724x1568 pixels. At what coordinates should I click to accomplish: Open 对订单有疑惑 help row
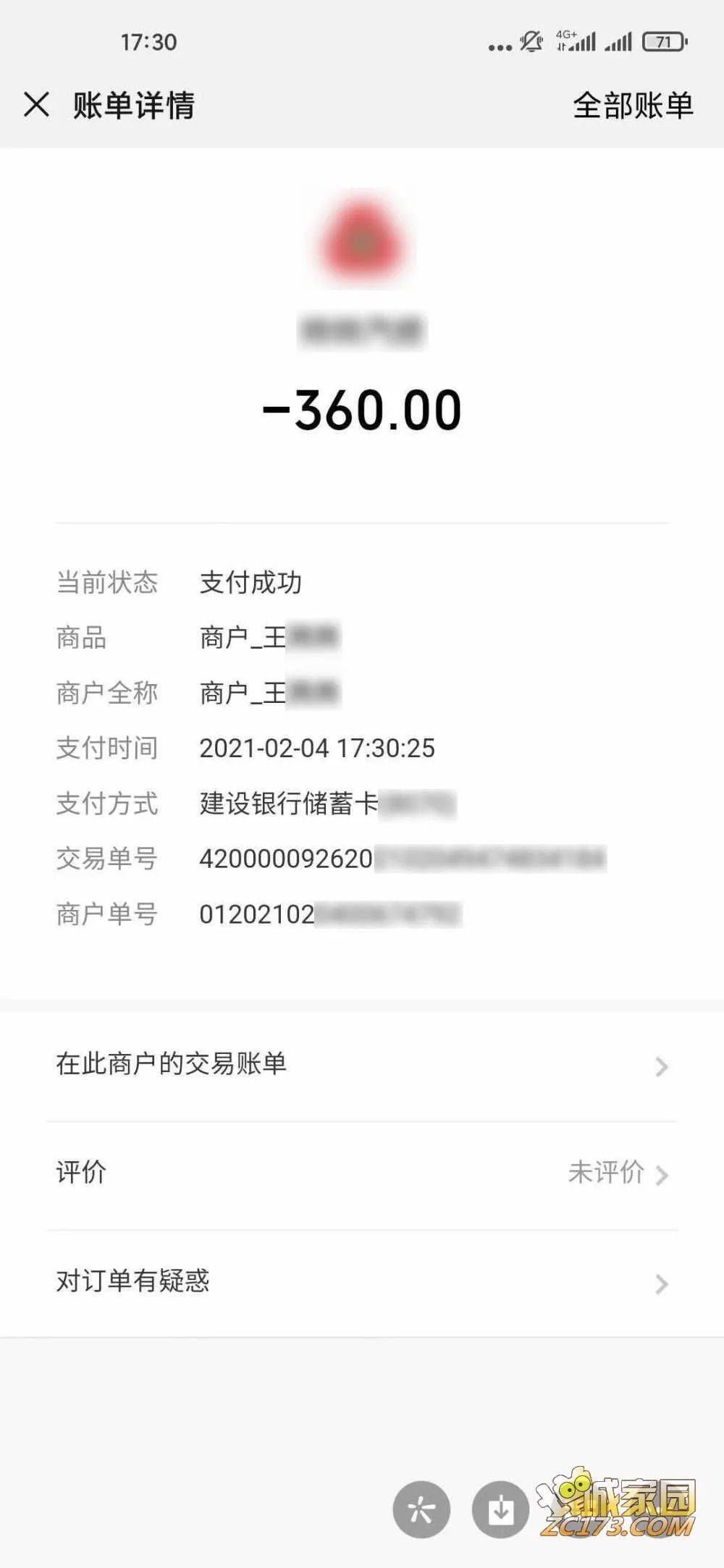(362, 1281)
